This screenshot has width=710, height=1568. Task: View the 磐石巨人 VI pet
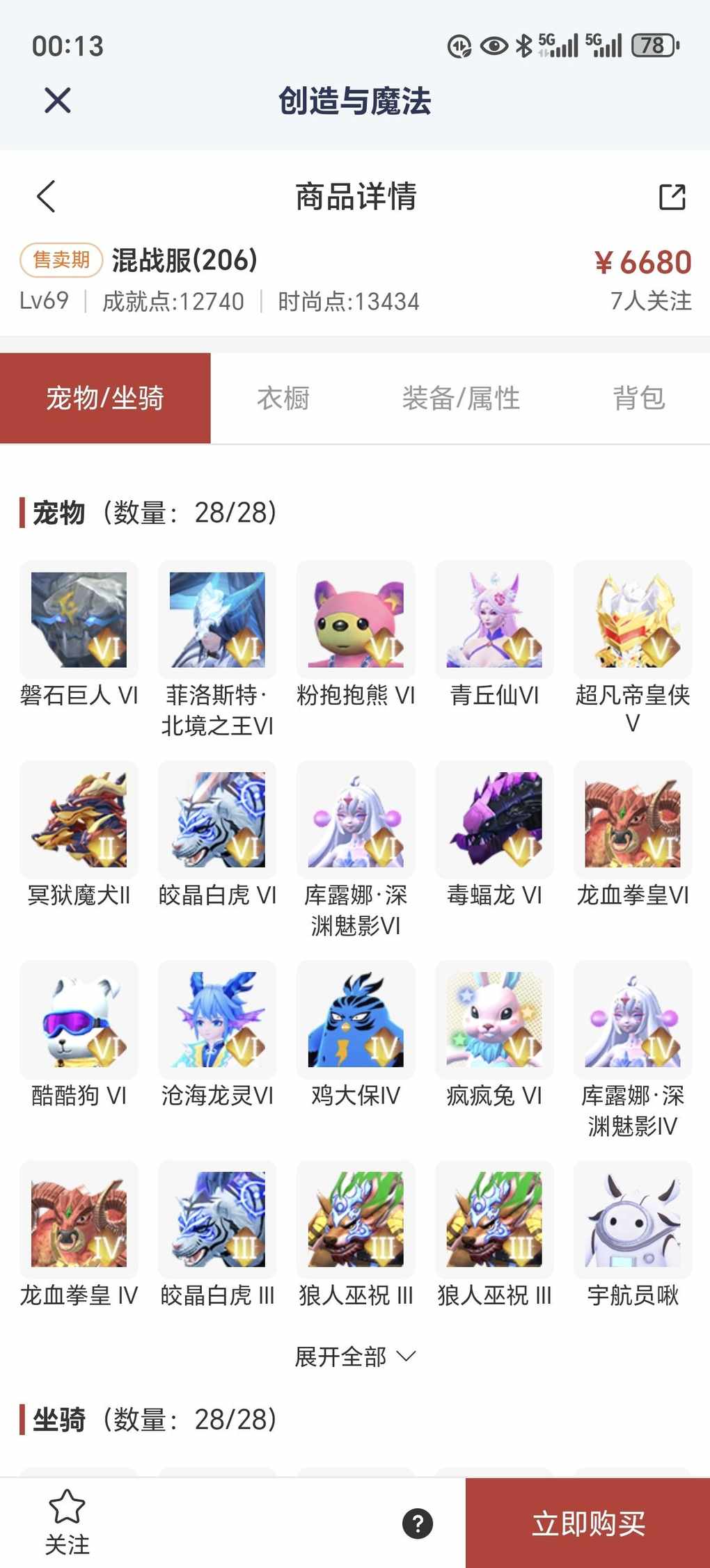tap(79, 621)
